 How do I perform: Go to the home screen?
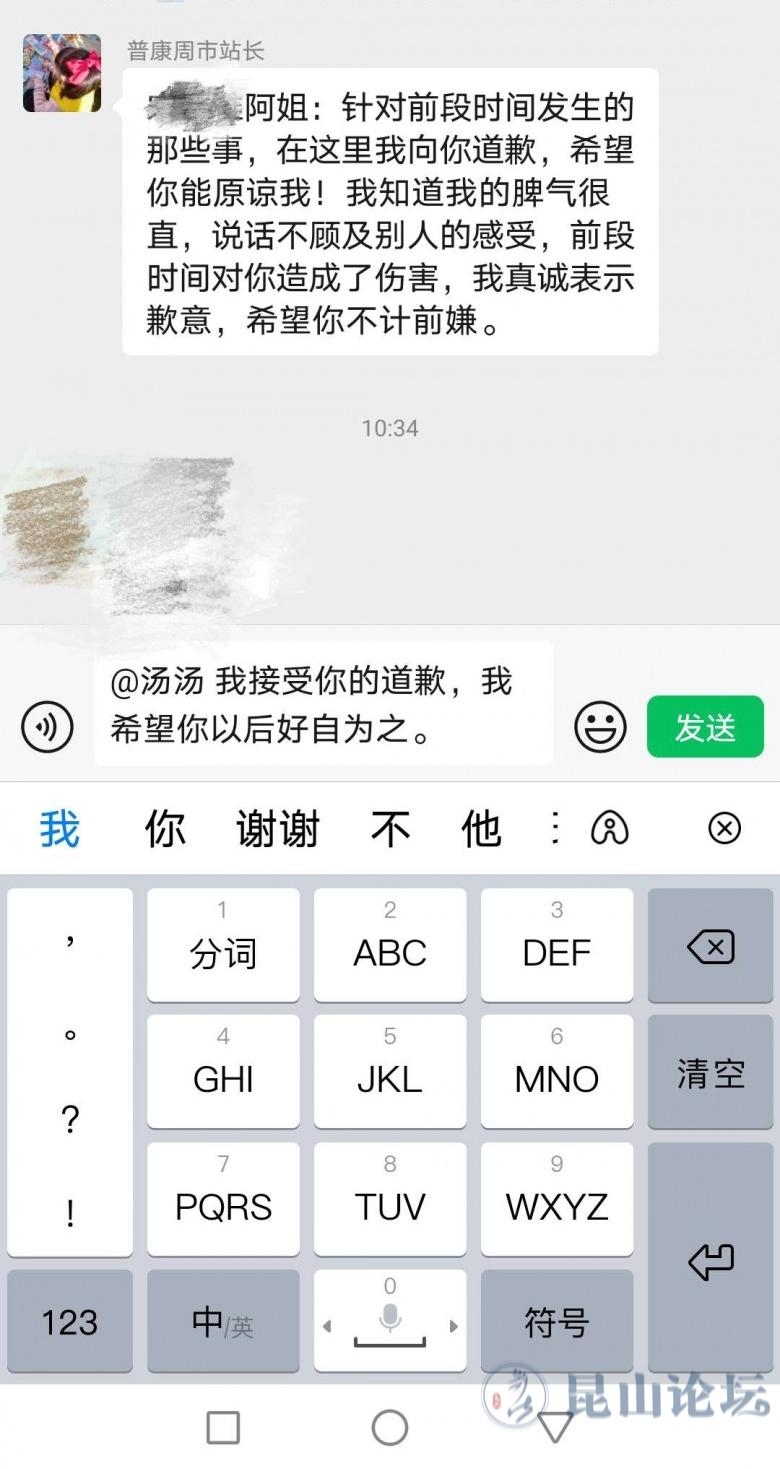tap(390, 1427)
